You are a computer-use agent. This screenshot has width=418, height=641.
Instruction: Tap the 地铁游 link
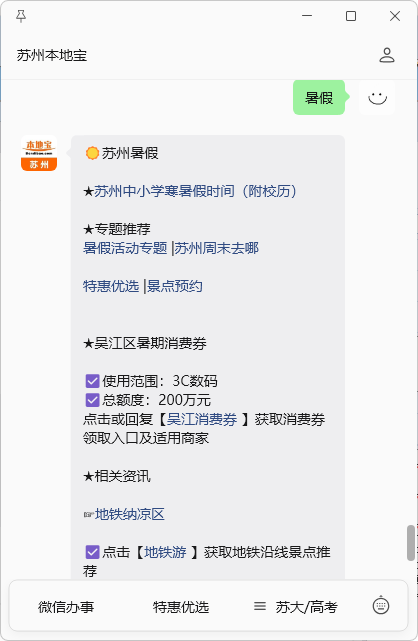[x=165, y=552]
